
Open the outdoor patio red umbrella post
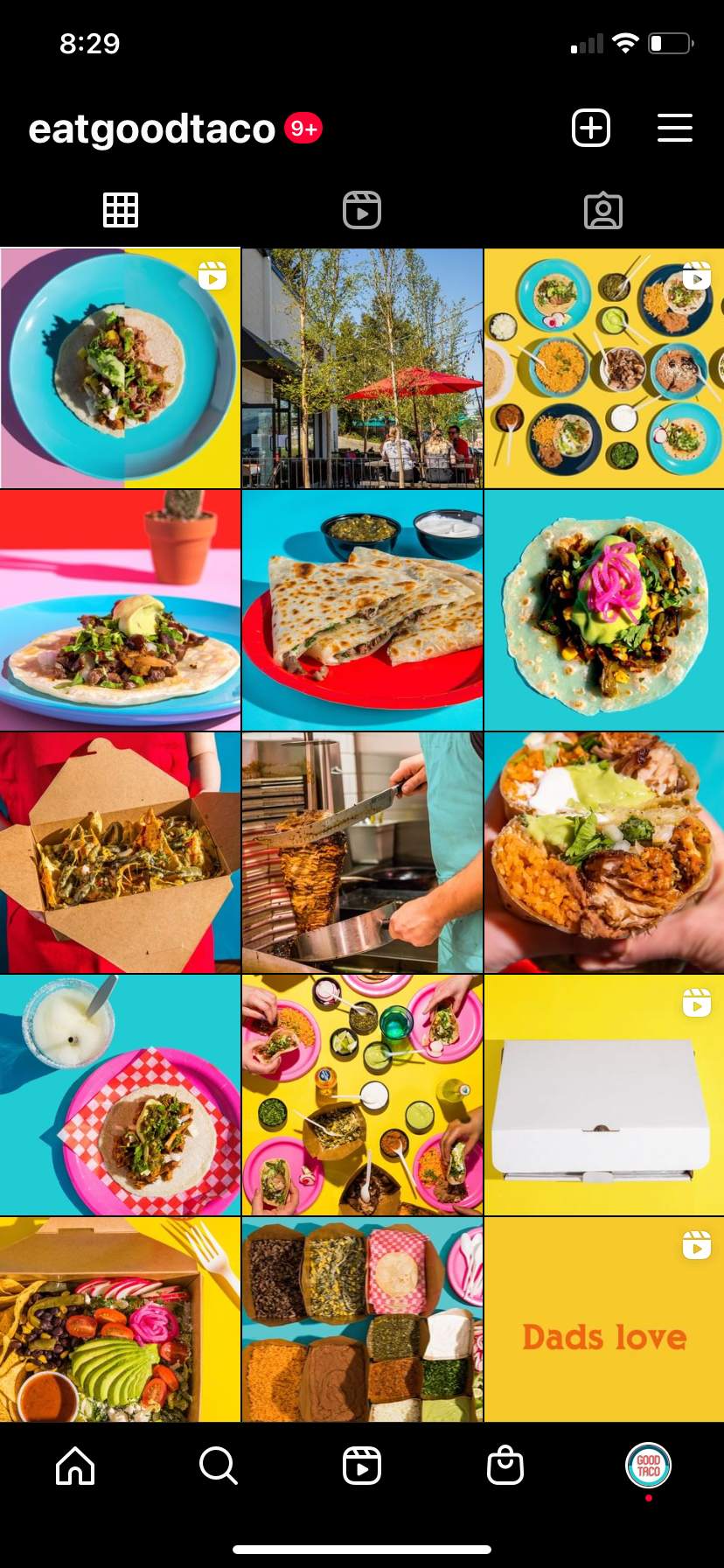[x=362, y=368]
